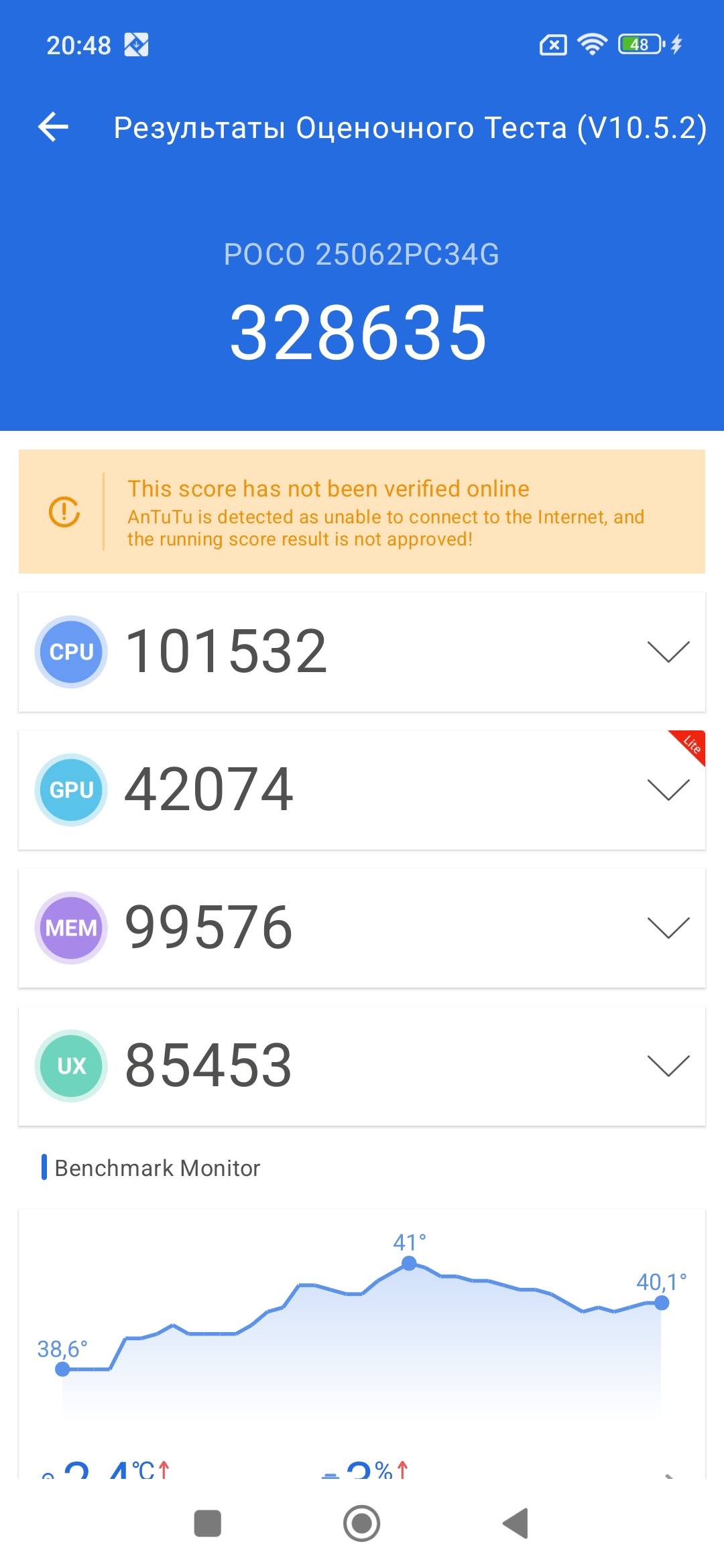Expand the CPU score details
Screen dimensions: 724x1568
[668, 652]
